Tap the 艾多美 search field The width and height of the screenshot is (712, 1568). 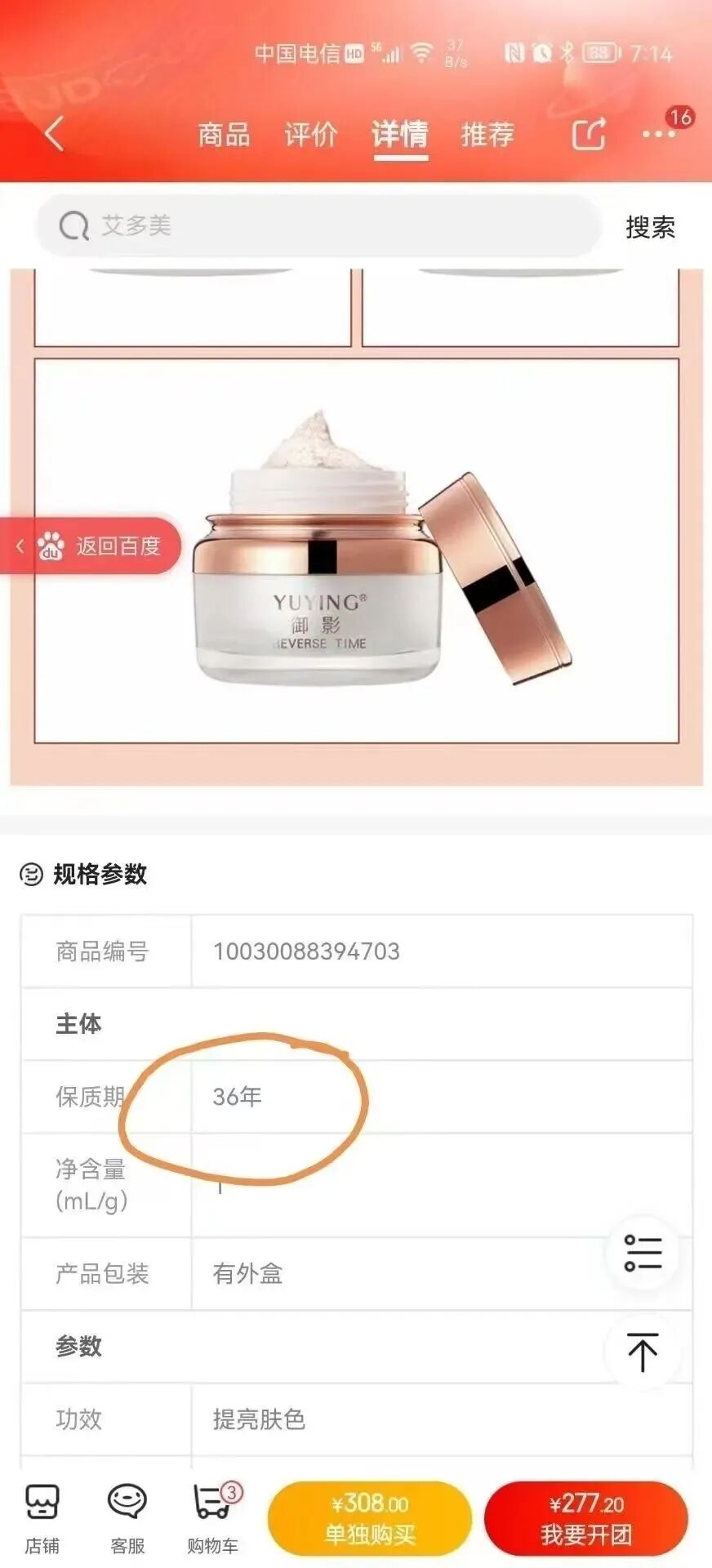pyautogui.click(x=318, y=225)
